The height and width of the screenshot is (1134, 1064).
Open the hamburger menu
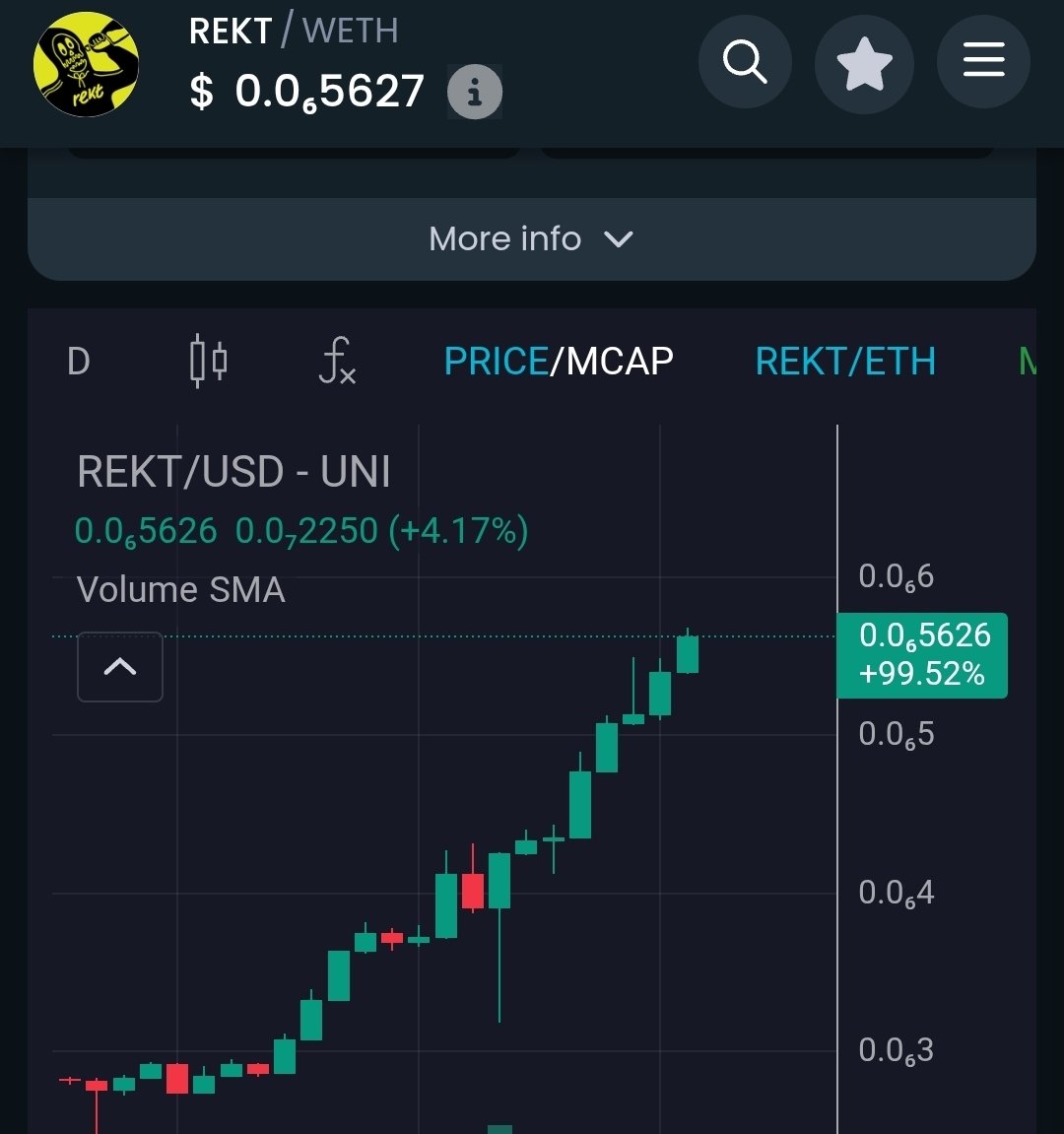[x=983, y=62]
